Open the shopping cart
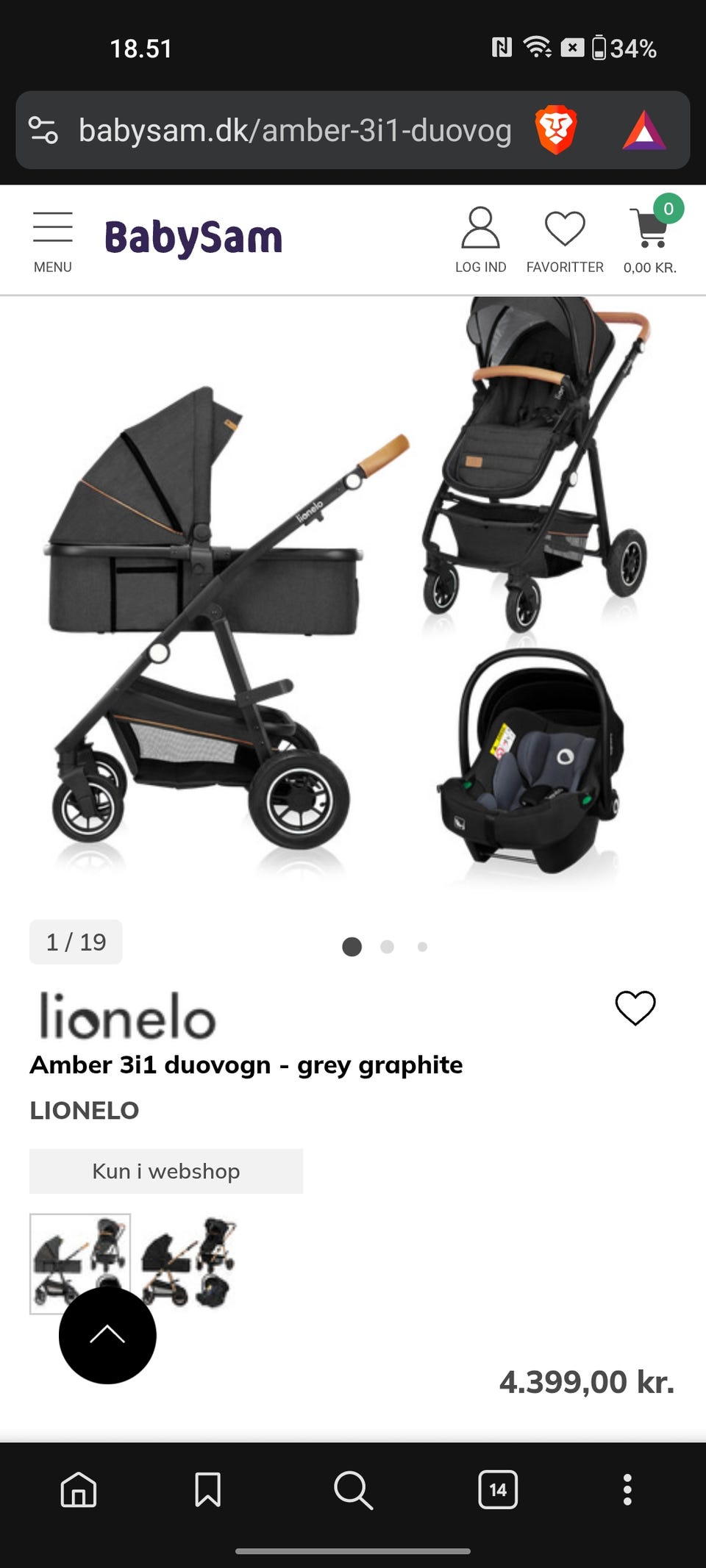706x1568 pixels. click(650, 237)
